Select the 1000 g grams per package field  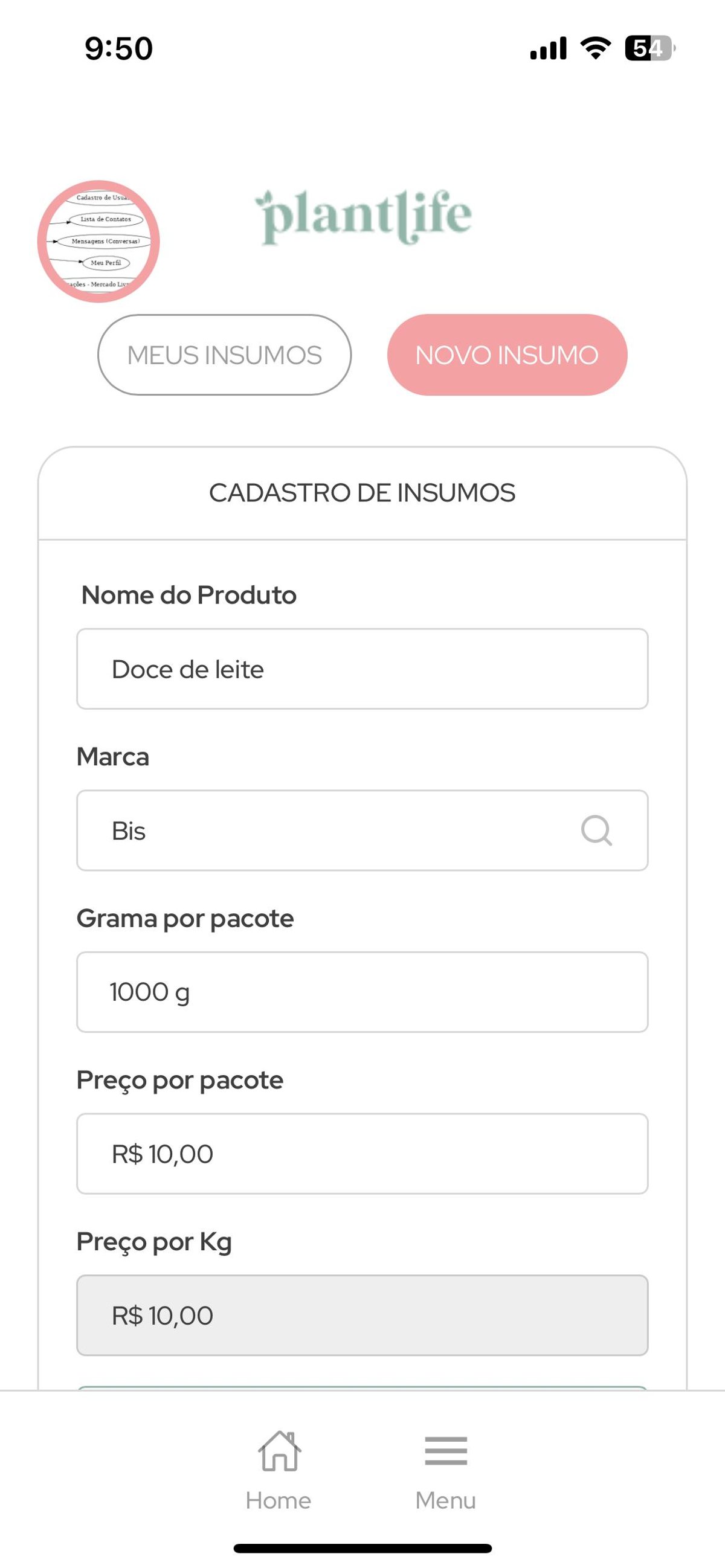click(362, 991)
